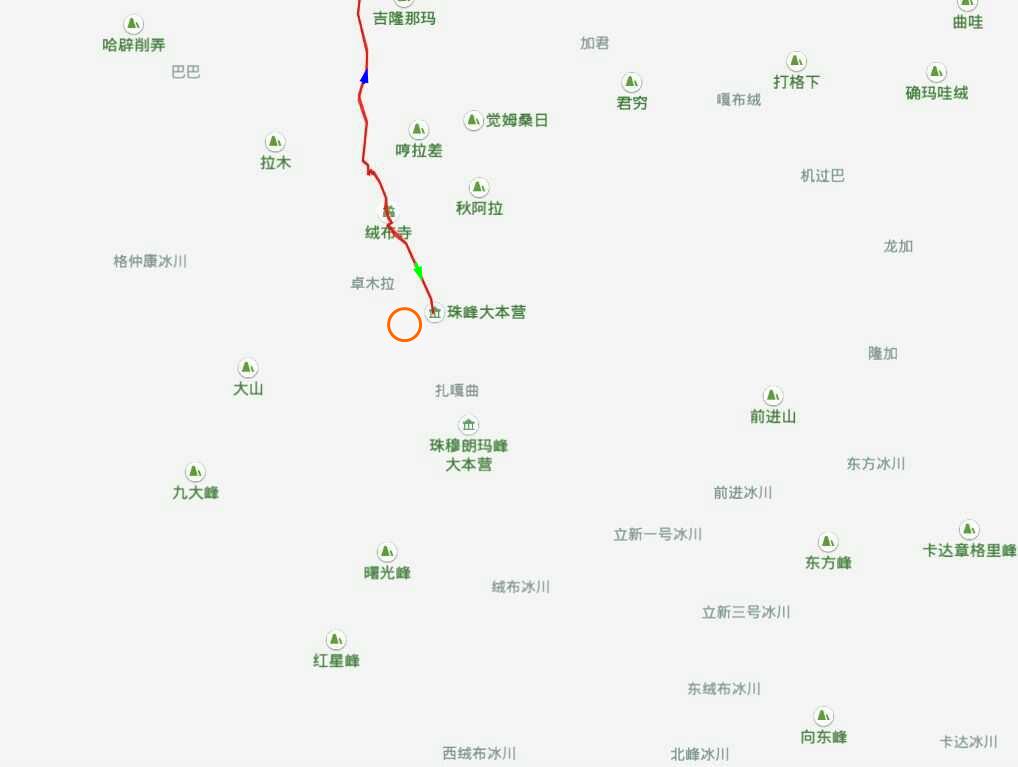The image size is (1018, 767).
Task: Select the 哼拉差 peak marker
Action: pos(418,130)
